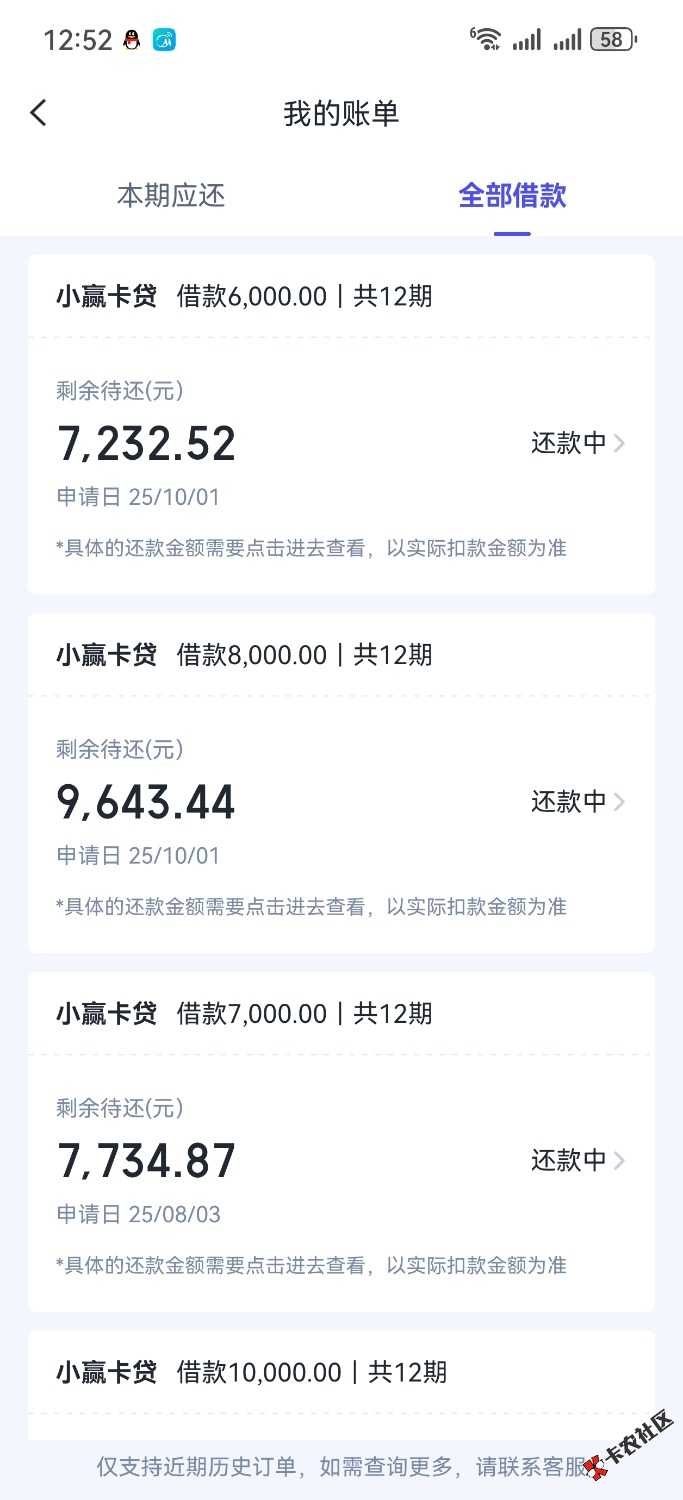Switch to the 本期应还 tab
Screen dimensions: 683x1500
coord(171,195)
